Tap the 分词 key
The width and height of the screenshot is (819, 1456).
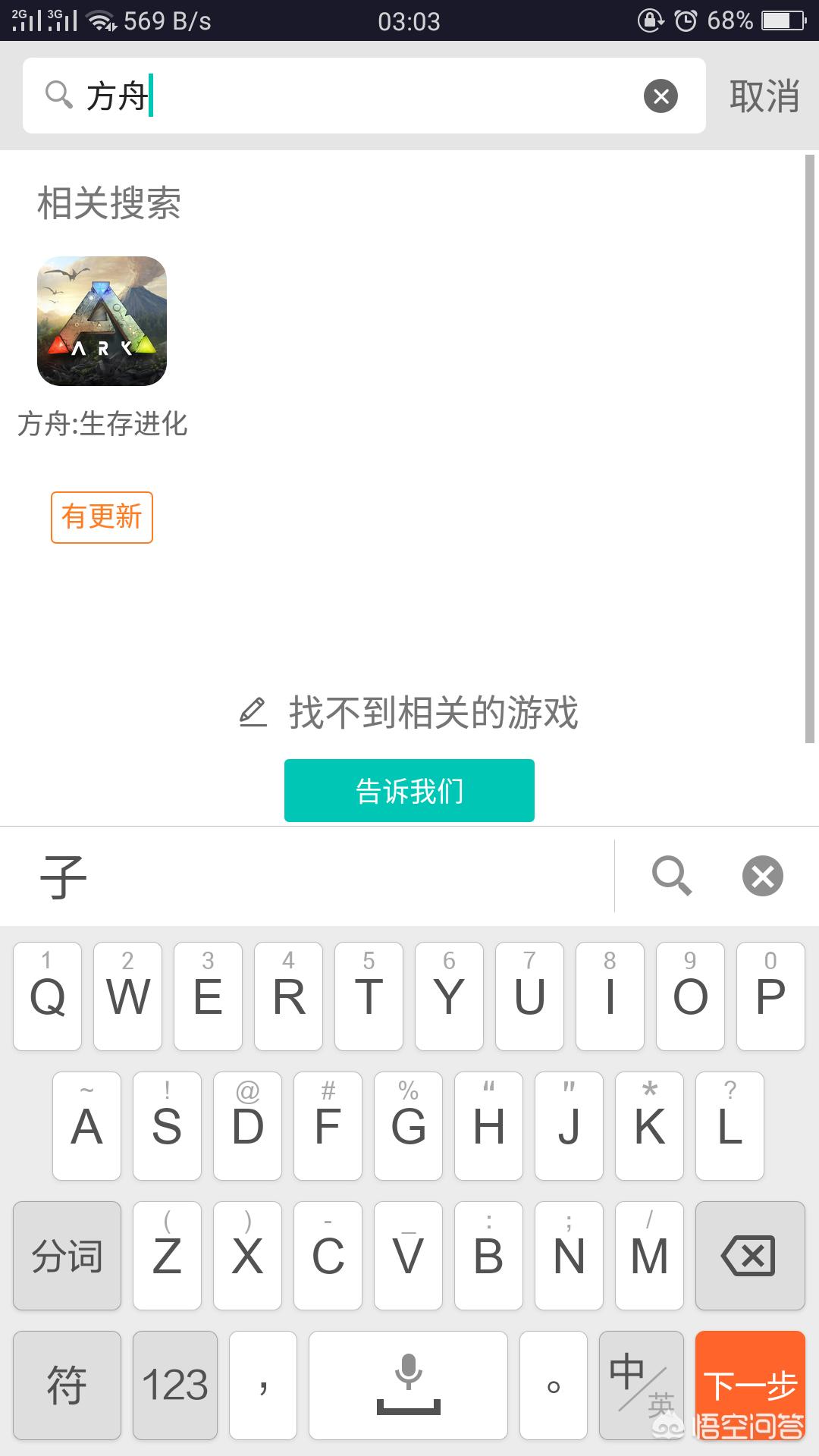coord(67,1256)
